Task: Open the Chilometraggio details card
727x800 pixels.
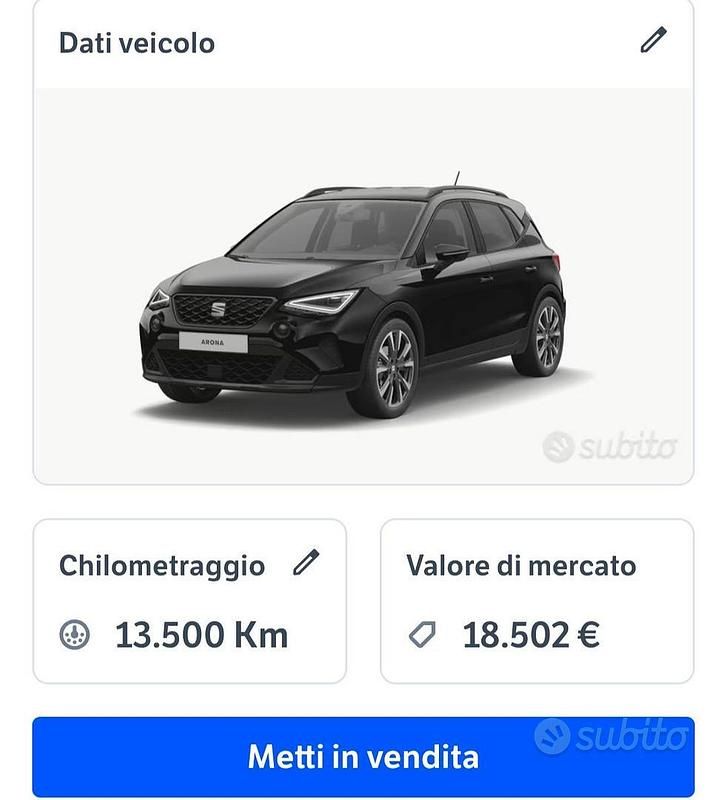Action: (190, 600)
